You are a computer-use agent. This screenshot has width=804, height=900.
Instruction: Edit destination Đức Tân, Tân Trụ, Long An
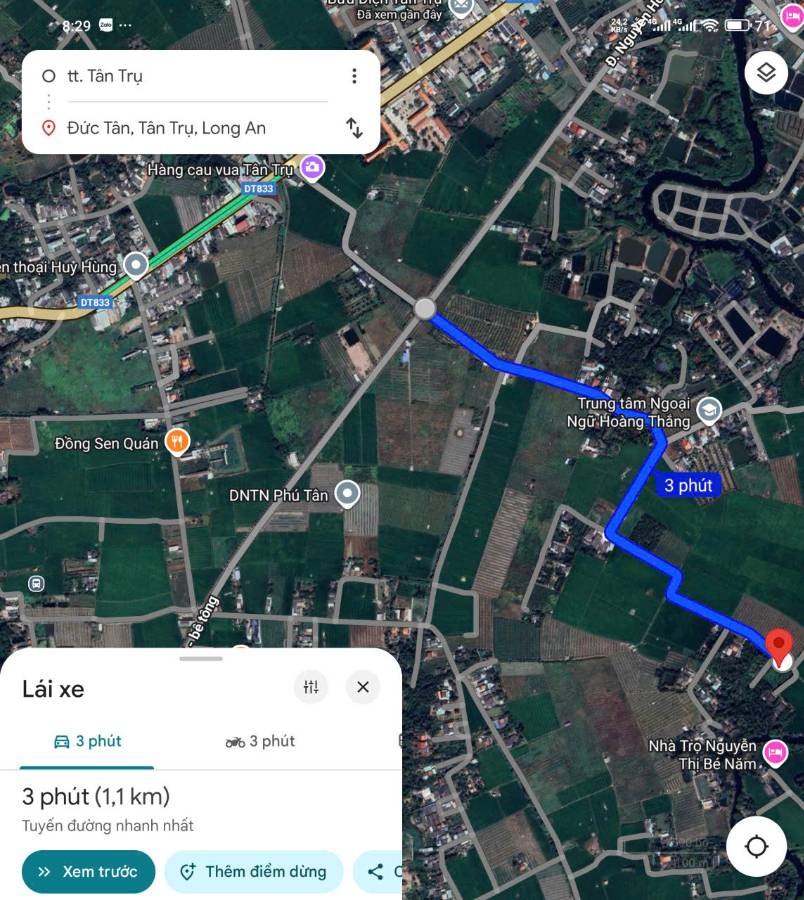[x=190, y=128]
